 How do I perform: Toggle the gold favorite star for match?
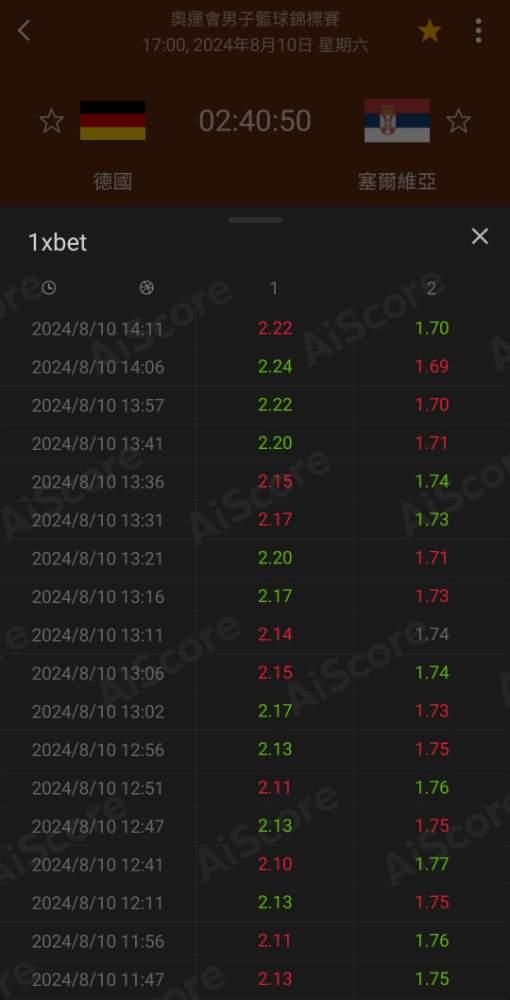pyautogui.click(x=429, y=31)
